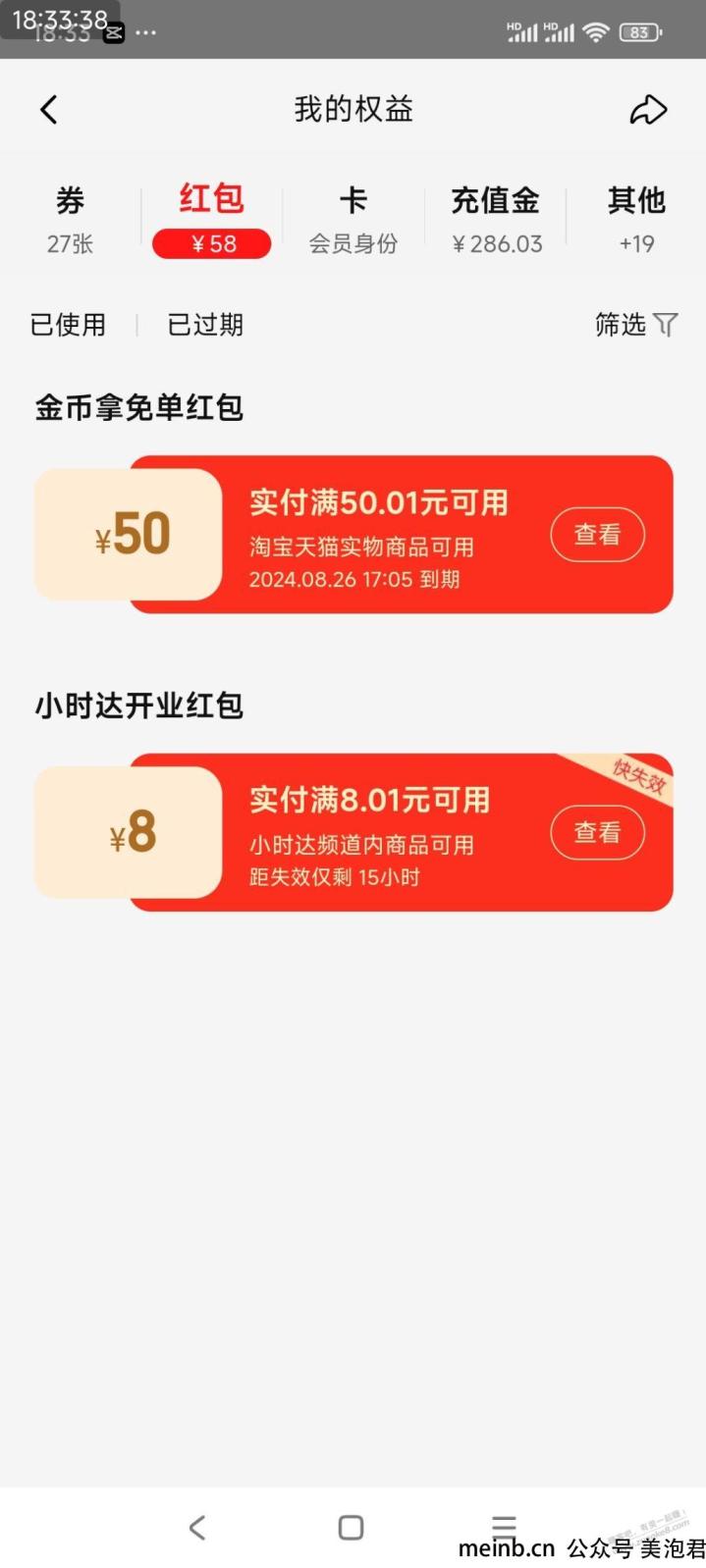The height and width of the screenshot is (1568, 706).
Task: Open the ¥50 金币拿免单 red packet card
Action: (378, 535)
